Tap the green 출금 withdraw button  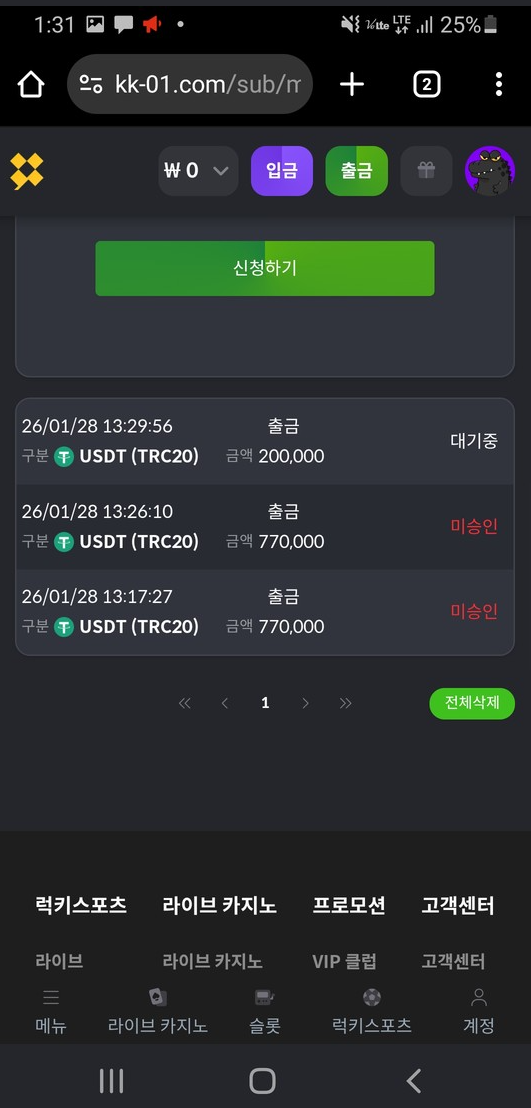tap(356, 171)
